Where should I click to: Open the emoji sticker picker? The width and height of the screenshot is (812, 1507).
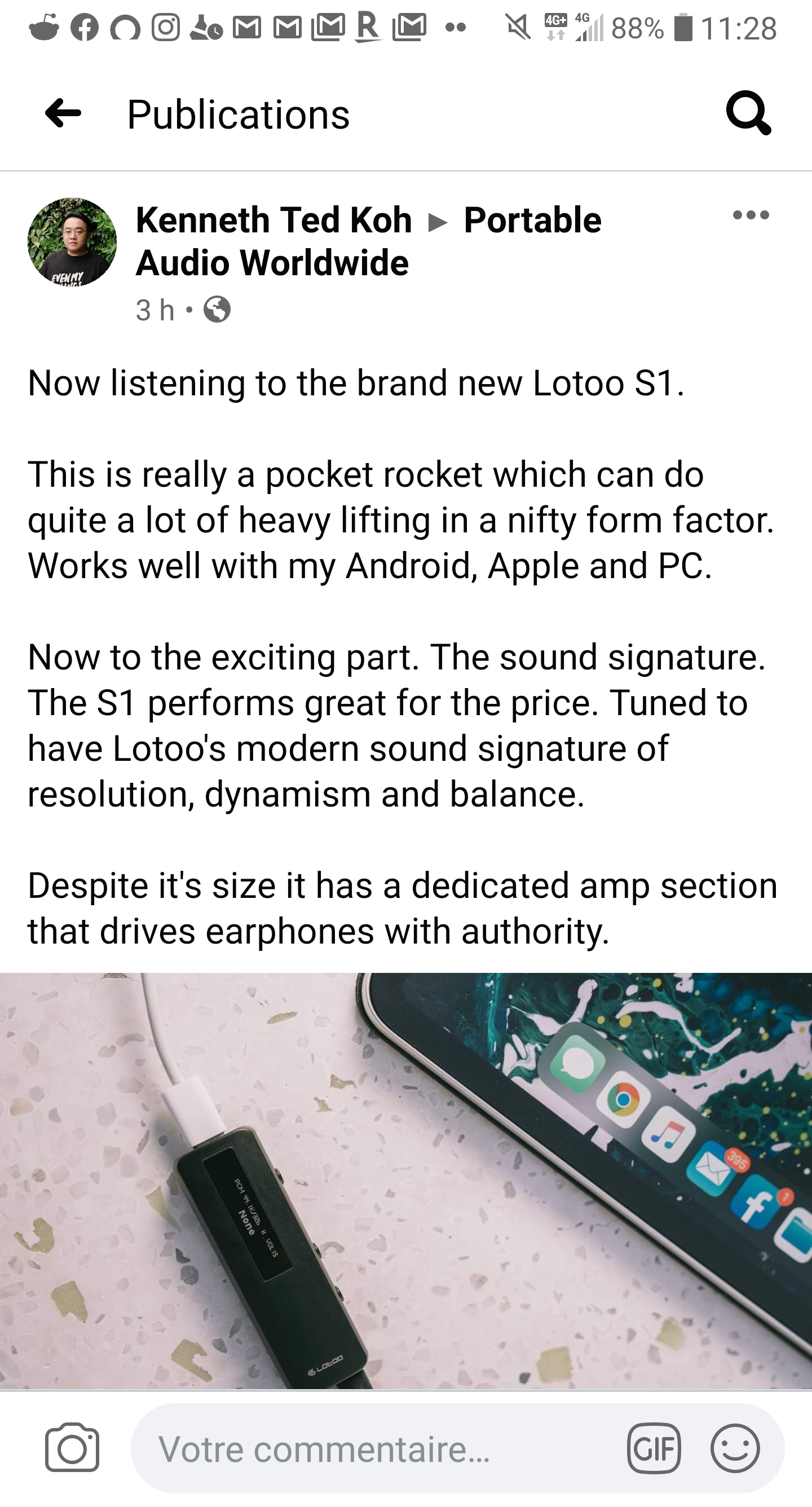pos(735,1448)
